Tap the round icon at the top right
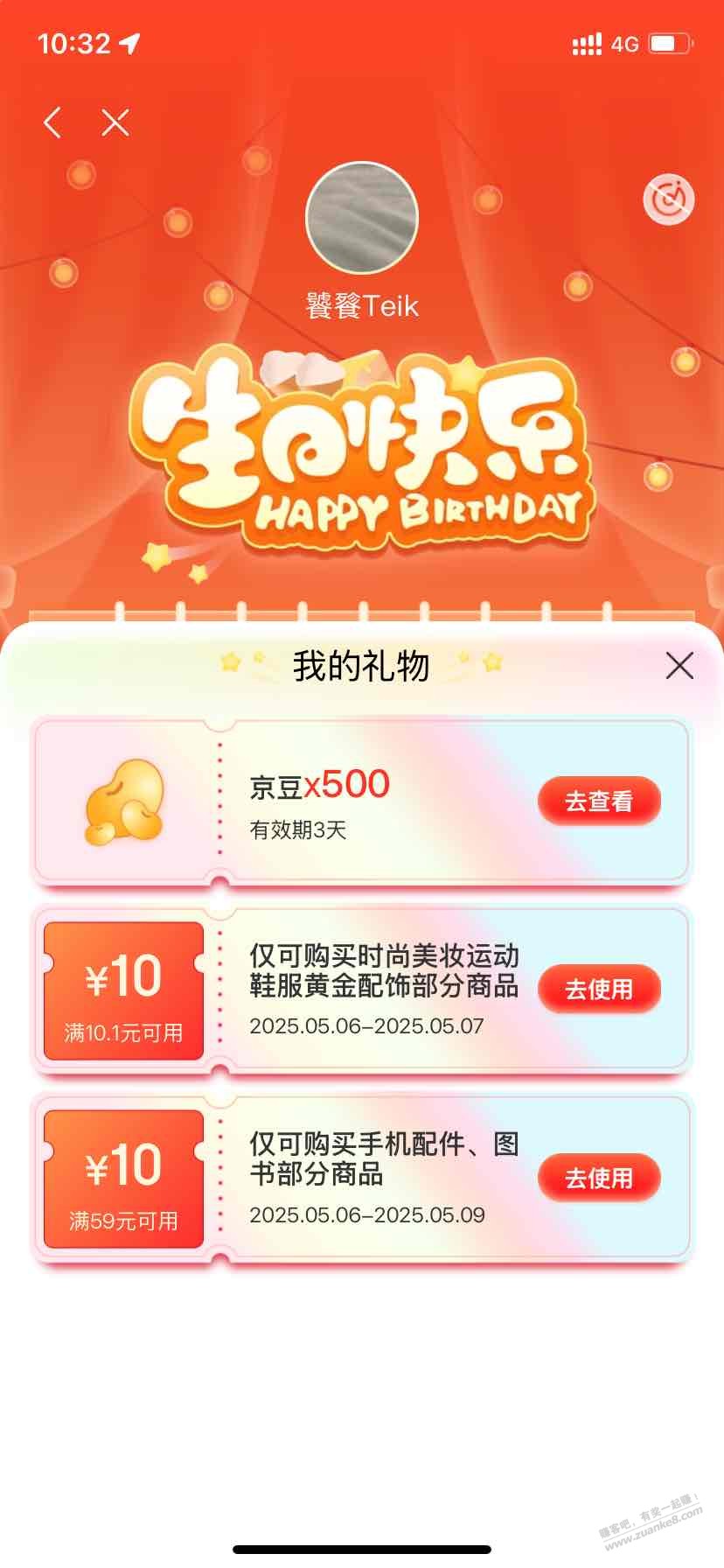Viewport: 724px width, 1568px height. [669, 200]
